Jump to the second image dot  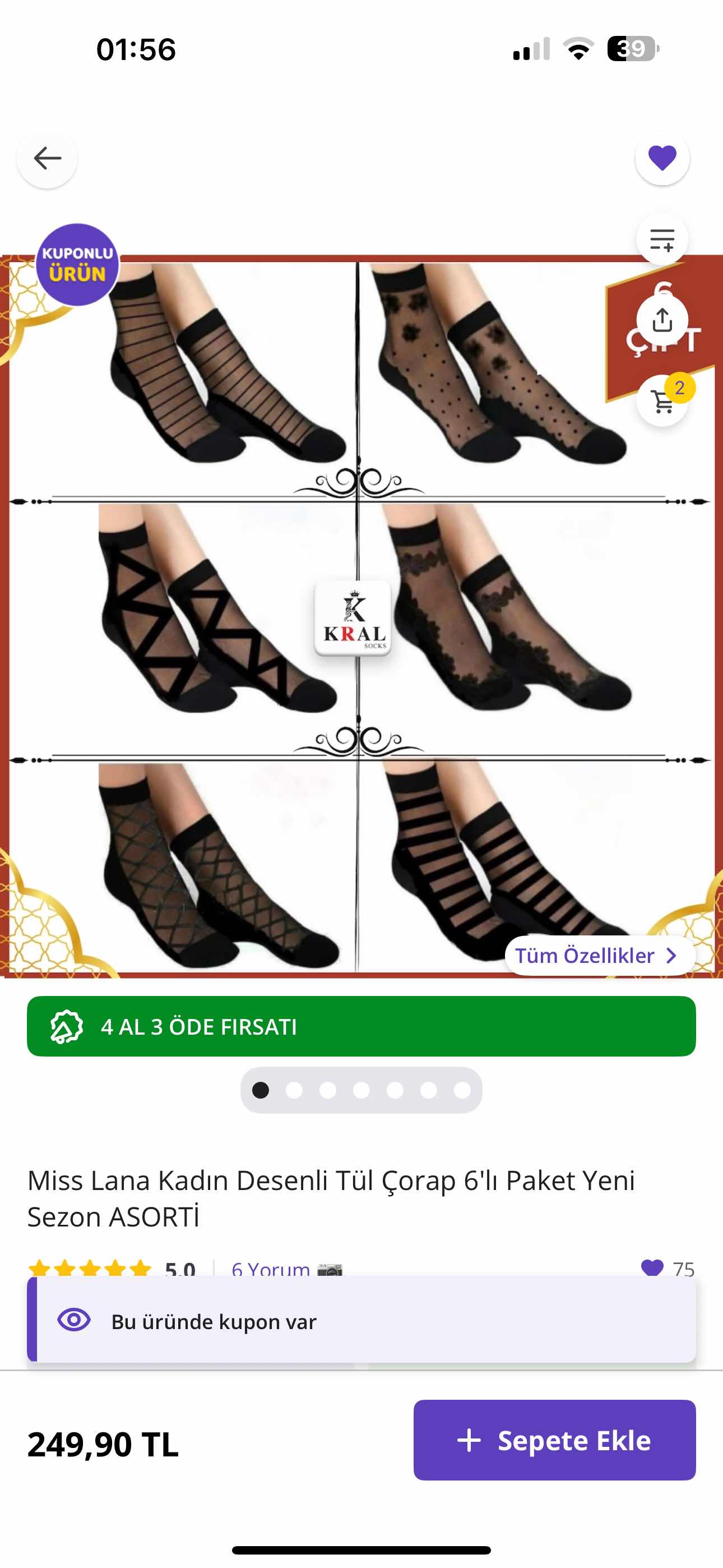click(x=295, y=1090)
